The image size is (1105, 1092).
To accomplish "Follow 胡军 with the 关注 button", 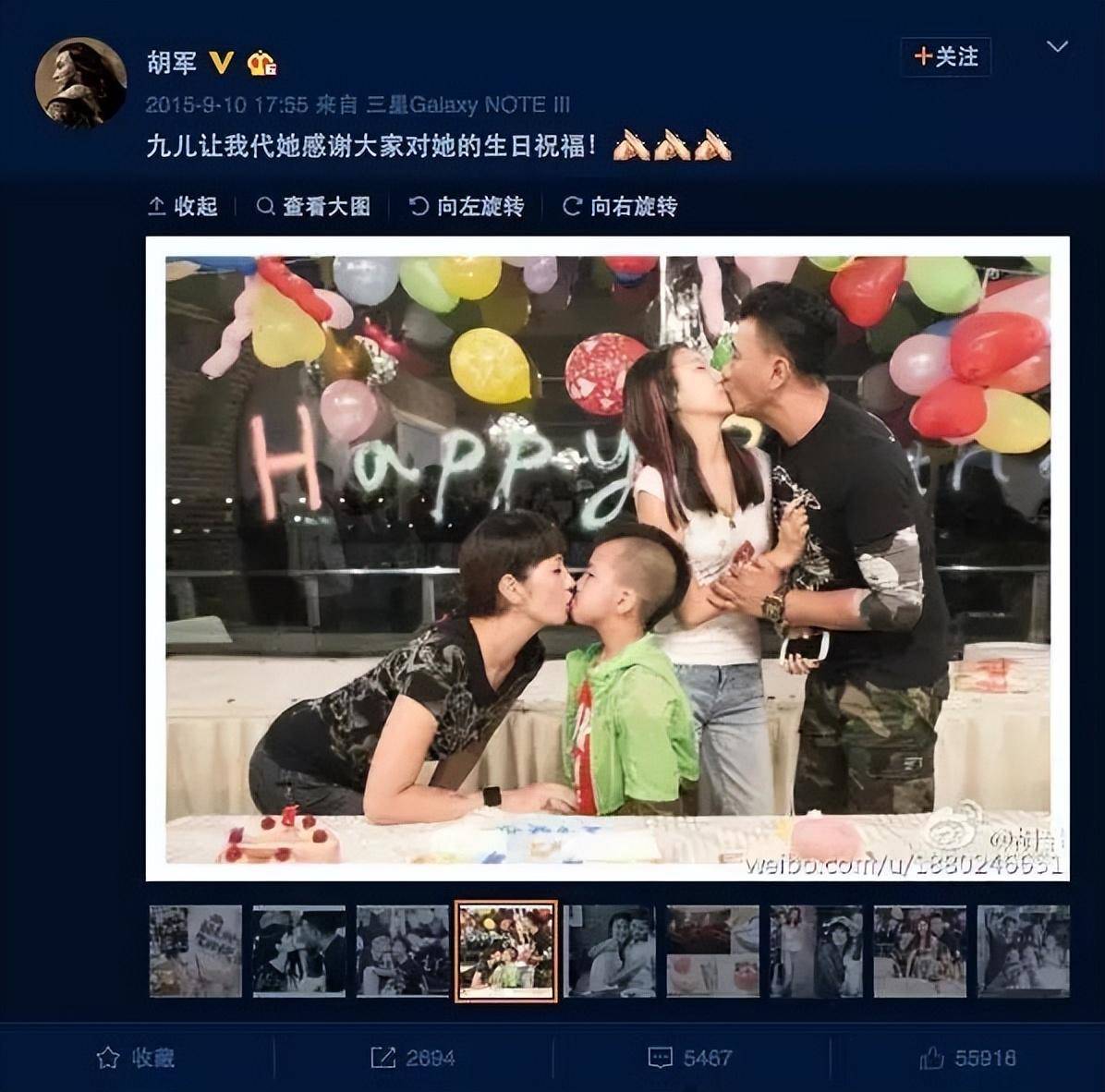I will [x=945, y=57].
